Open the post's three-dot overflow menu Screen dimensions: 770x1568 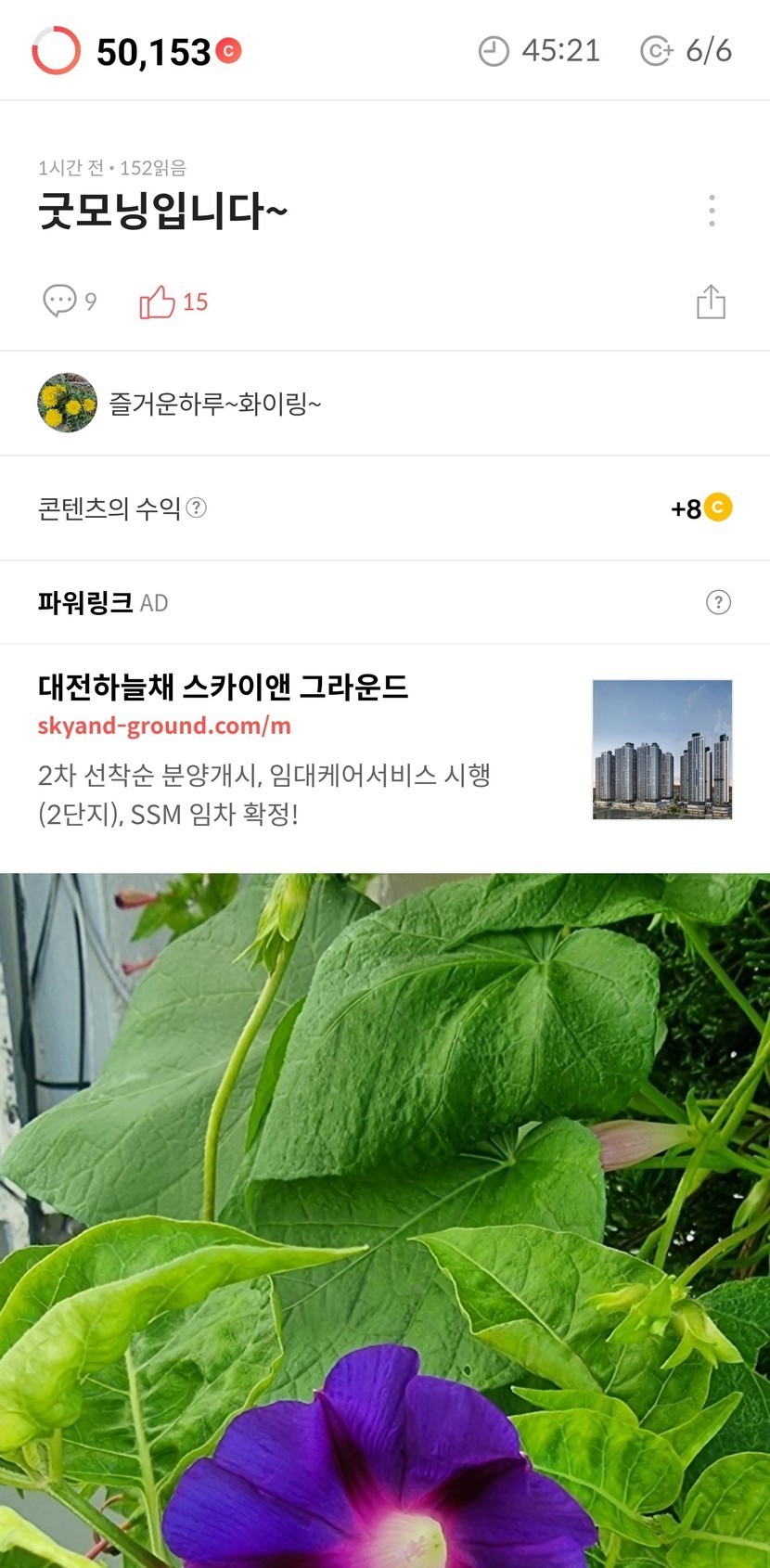click(x=712, y=212)
